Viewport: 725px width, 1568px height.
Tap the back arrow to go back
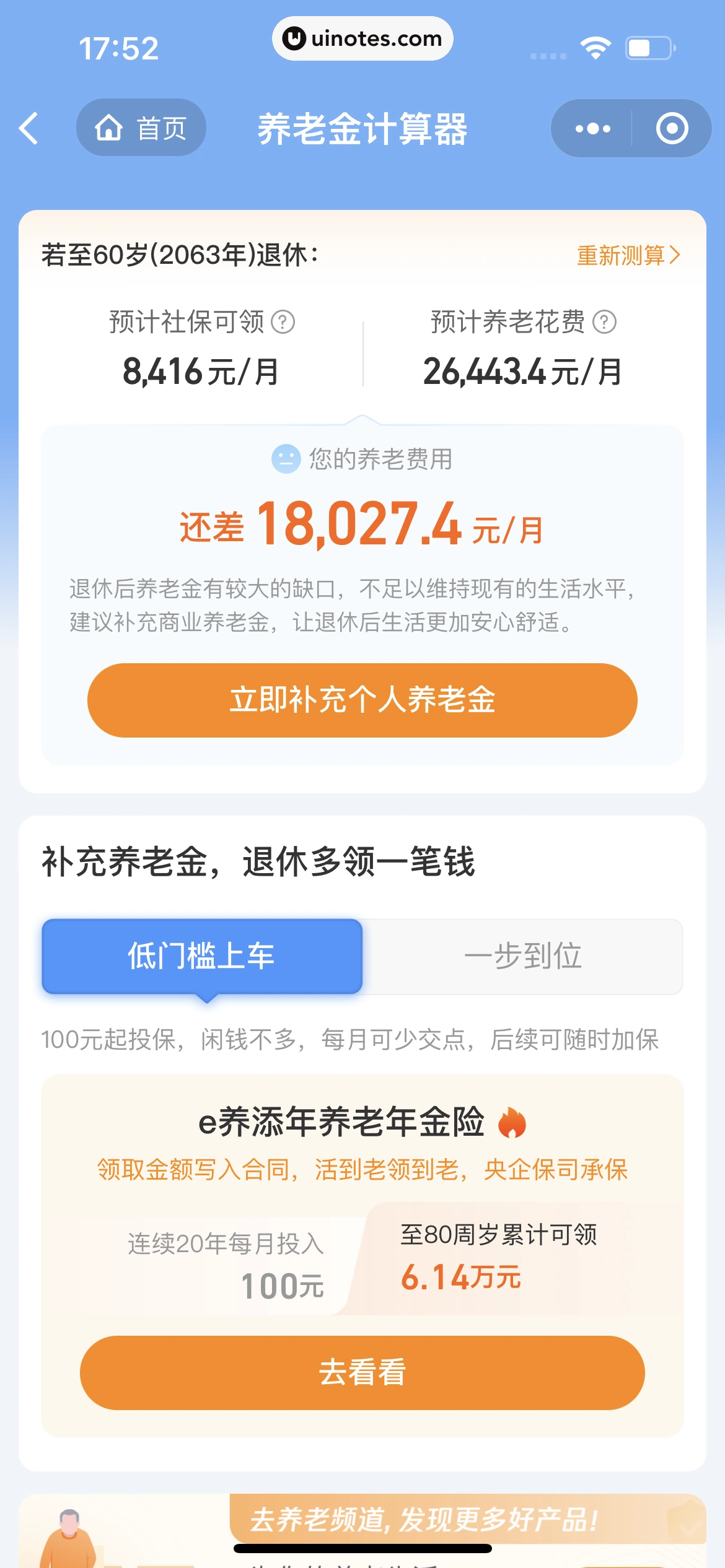pyautogui.click(x=29, y=128)
